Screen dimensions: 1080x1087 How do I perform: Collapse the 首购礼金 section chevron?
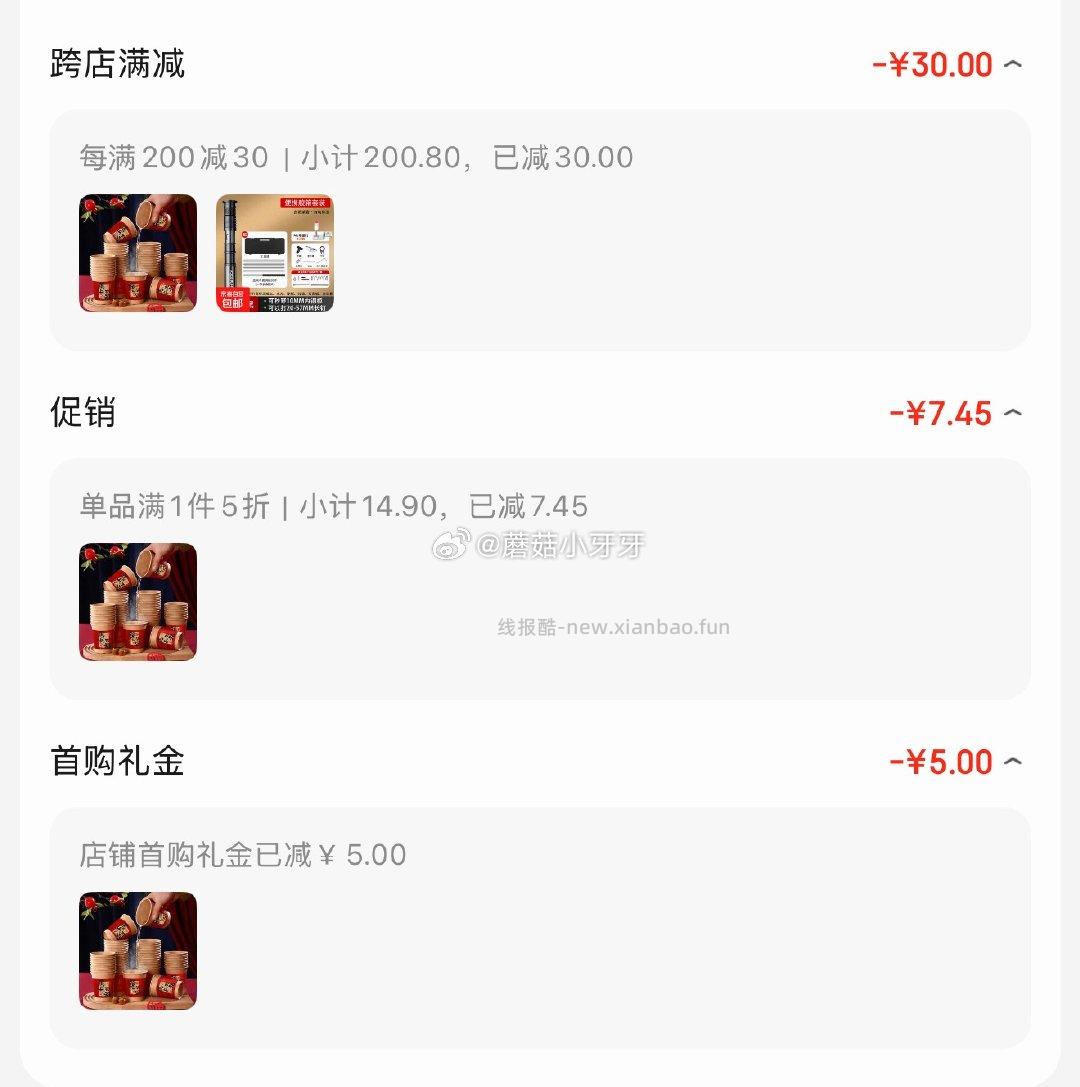(1014, 762)
